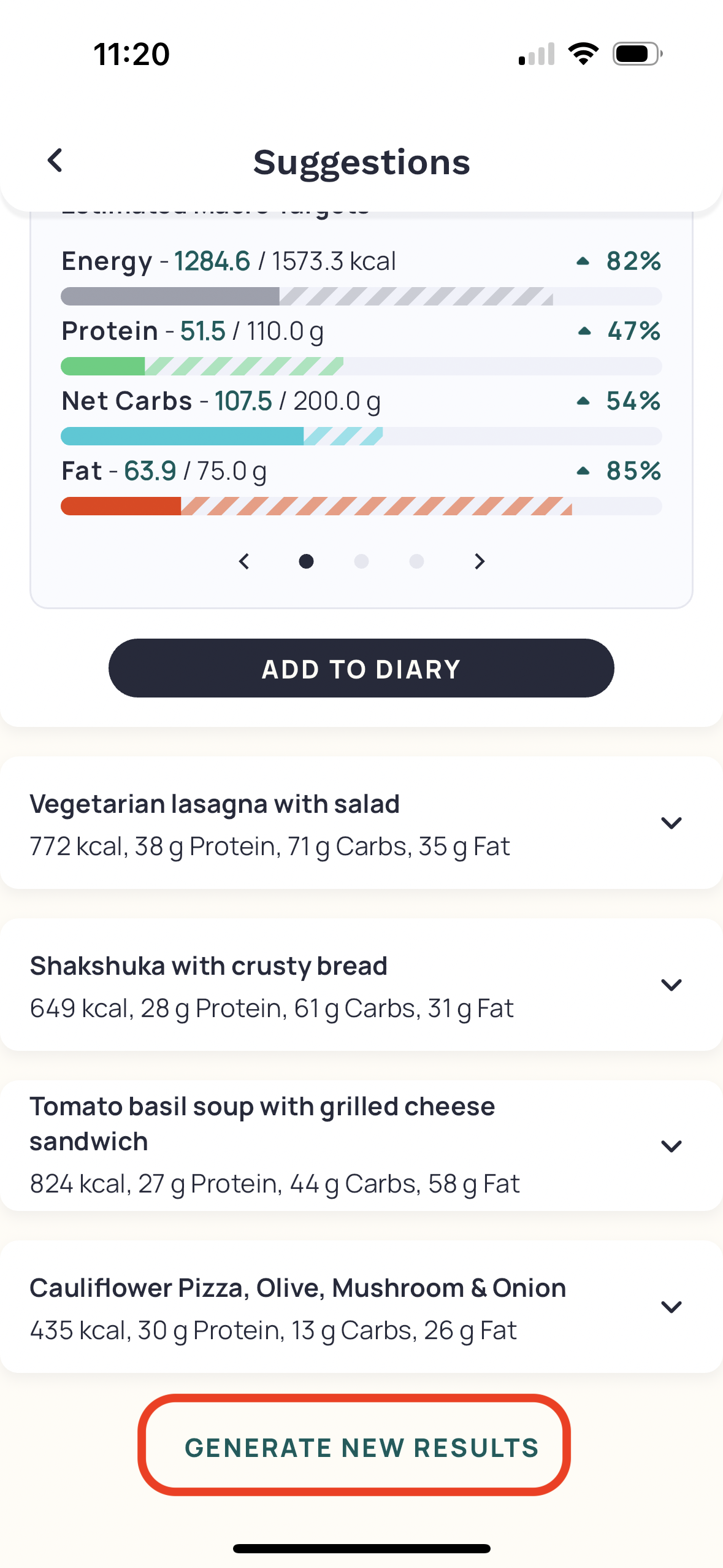Show the next macro targets page
Screen dimensions: 723x1568
480,561
